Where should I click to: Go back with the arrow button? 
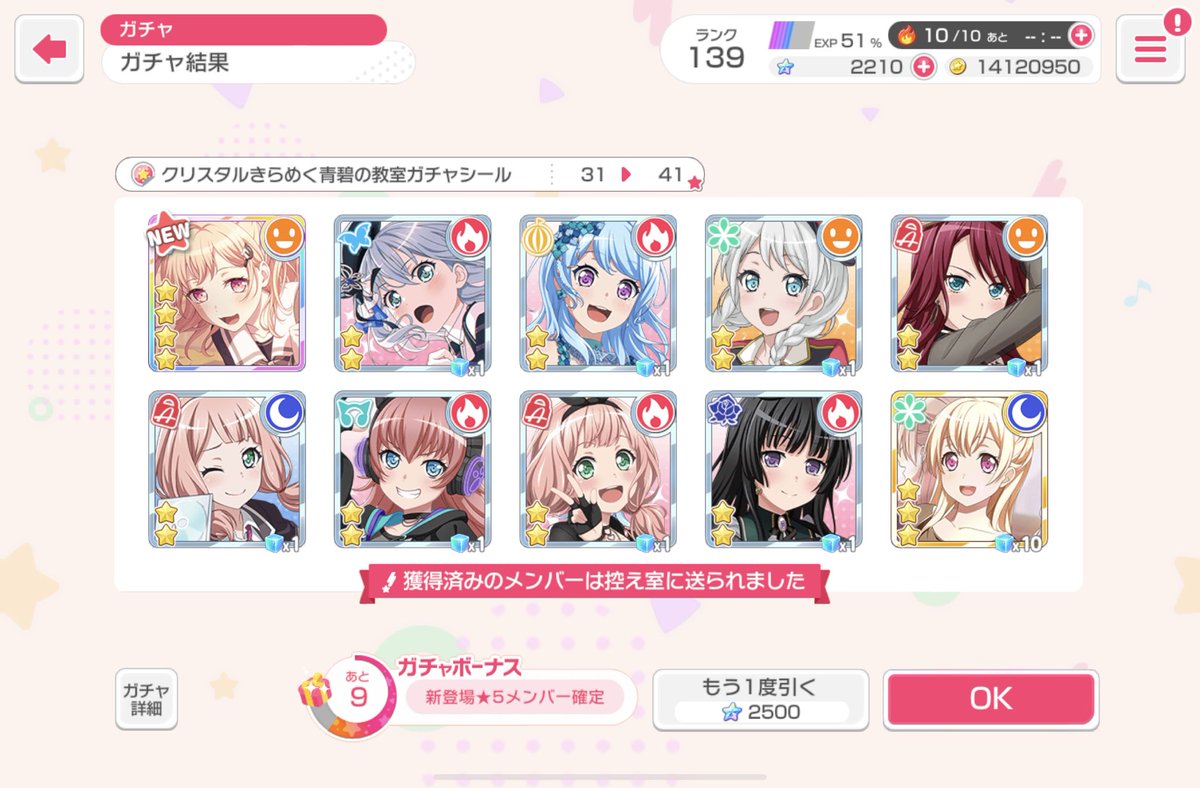click(49, 49)
